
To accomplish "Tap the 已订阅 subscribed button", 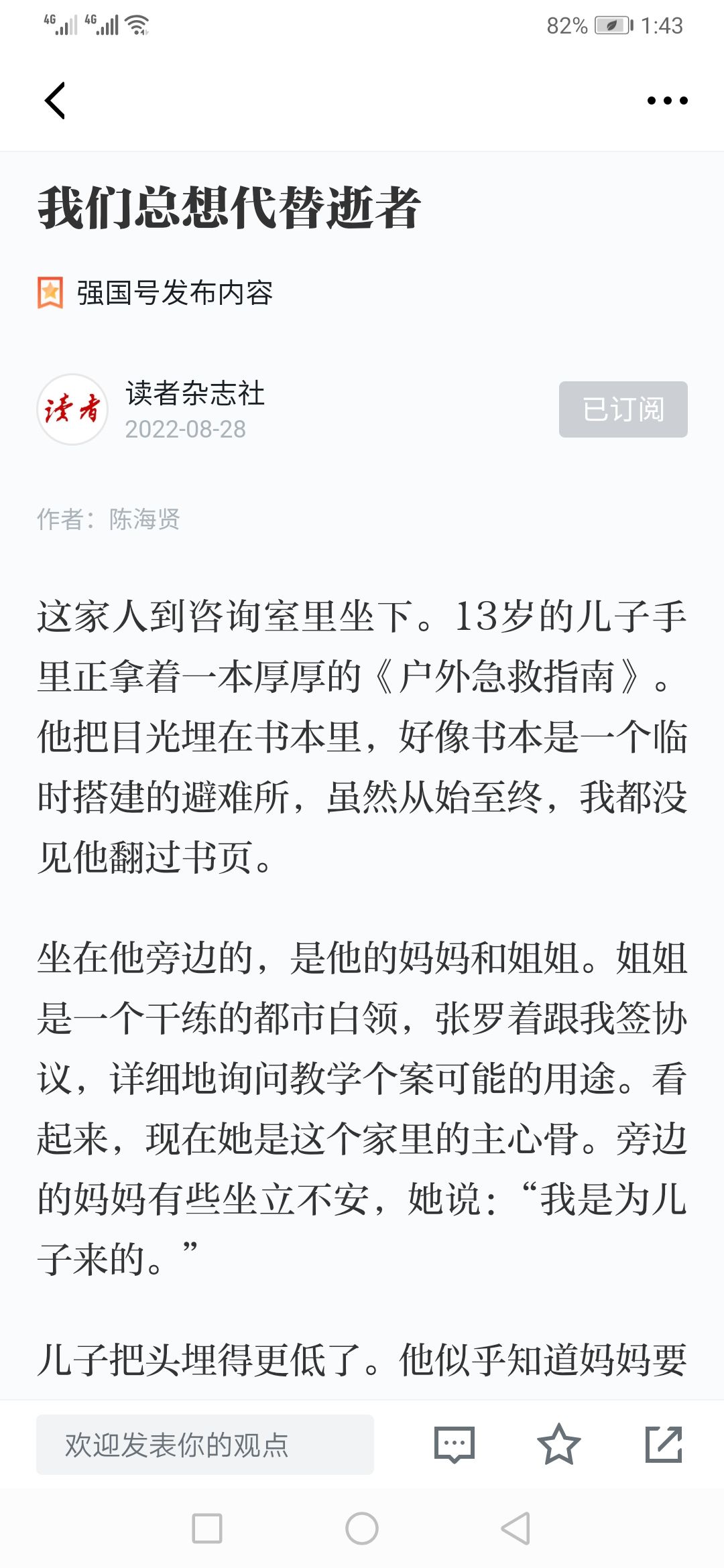I will click(623, 409).
